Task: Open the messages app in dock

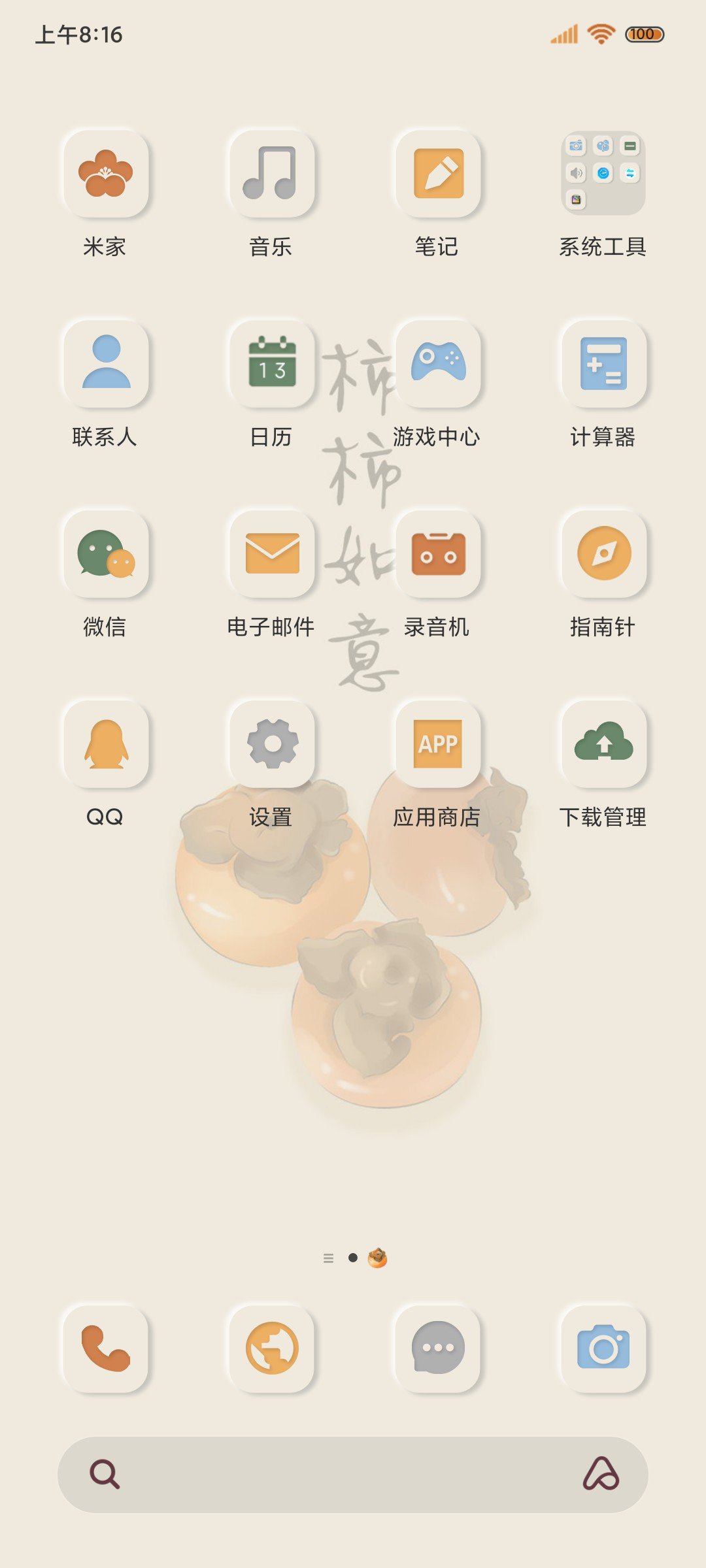Action: point(437,1348)
